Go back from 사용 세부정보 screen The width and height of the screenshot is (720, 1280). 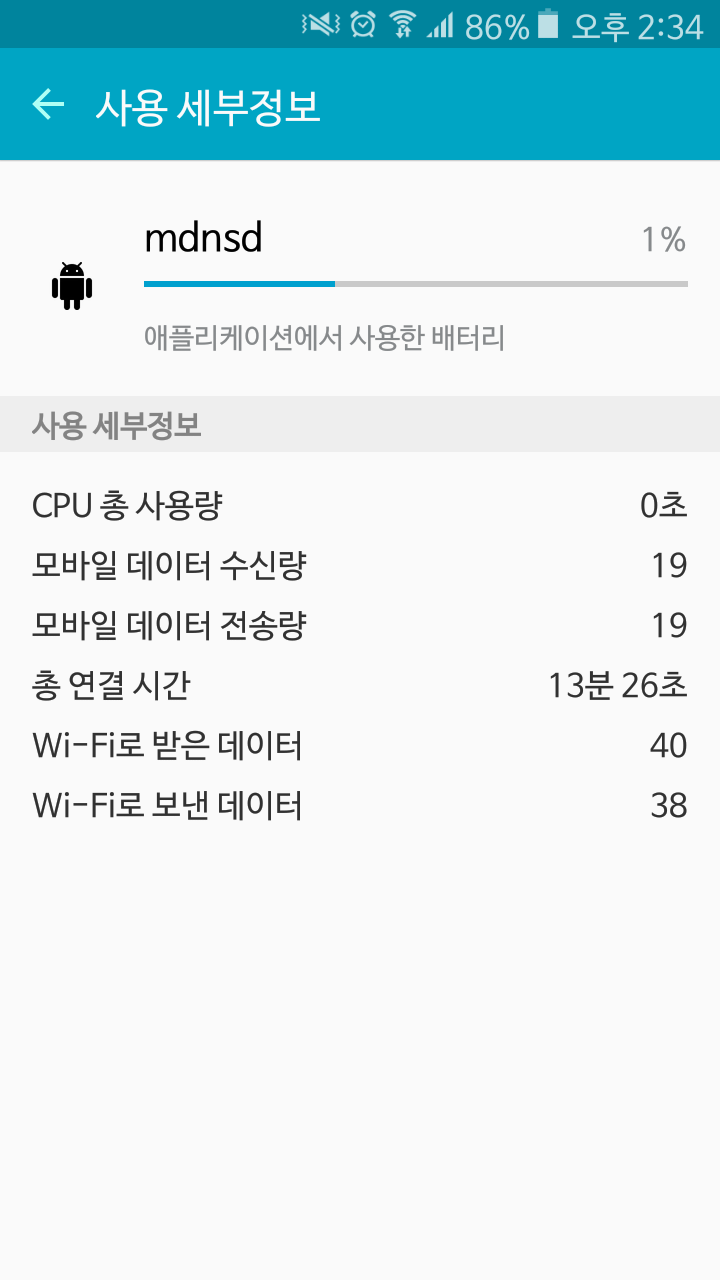click(48, 104)
